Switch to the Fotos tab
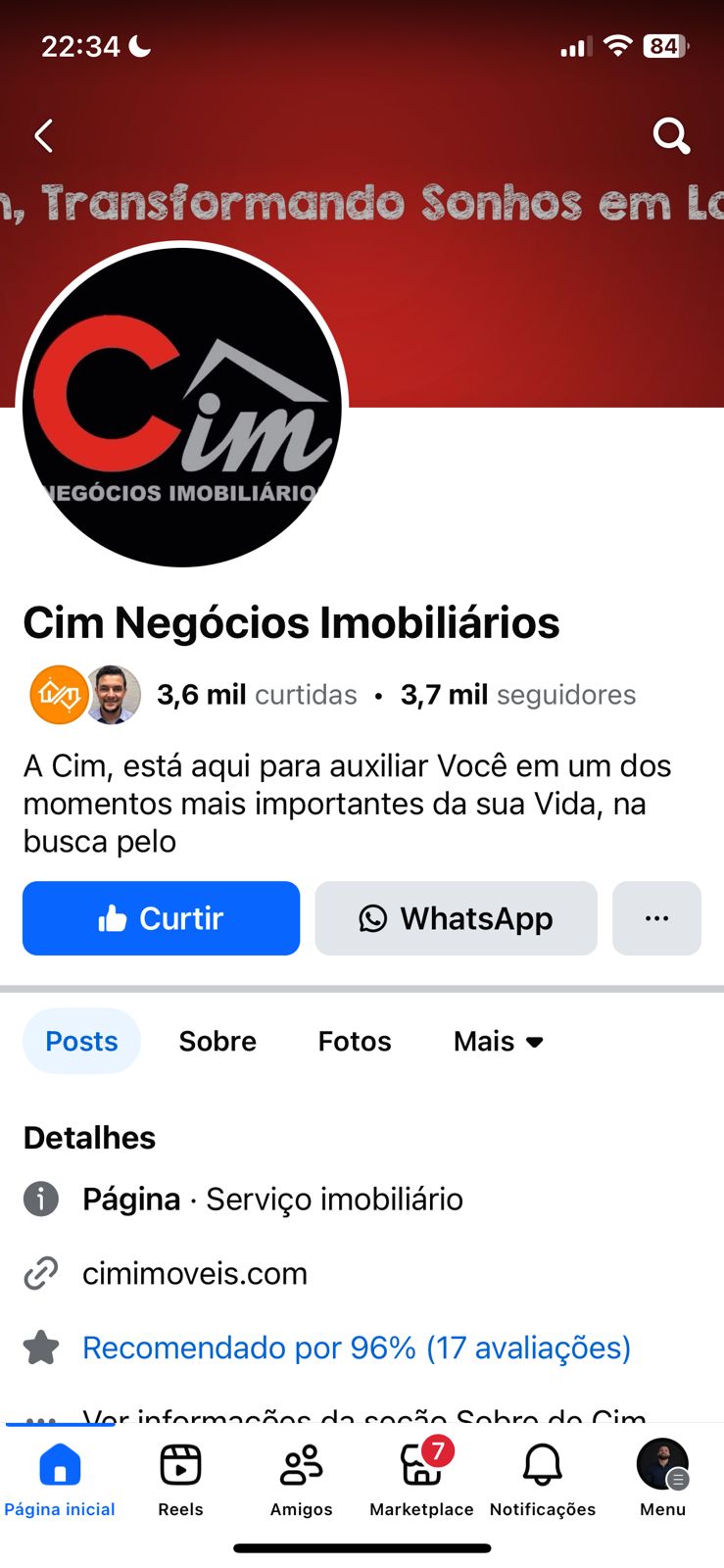The height and width of the screenshot is (1568, 724). pyautogui.click(x=355, y=1041)
